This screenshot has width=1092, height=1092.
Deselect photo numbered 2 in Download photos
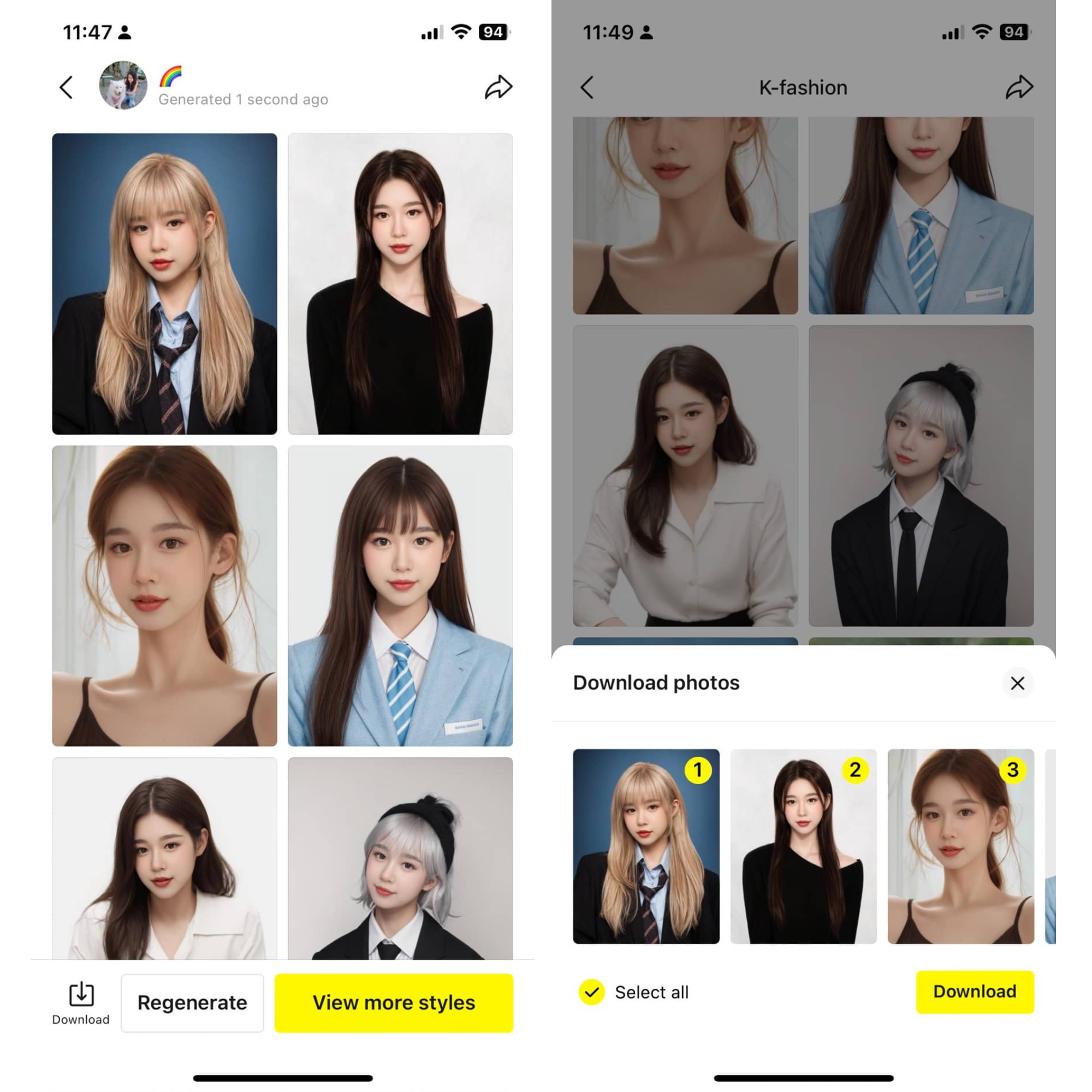click(x=854, y=770)
